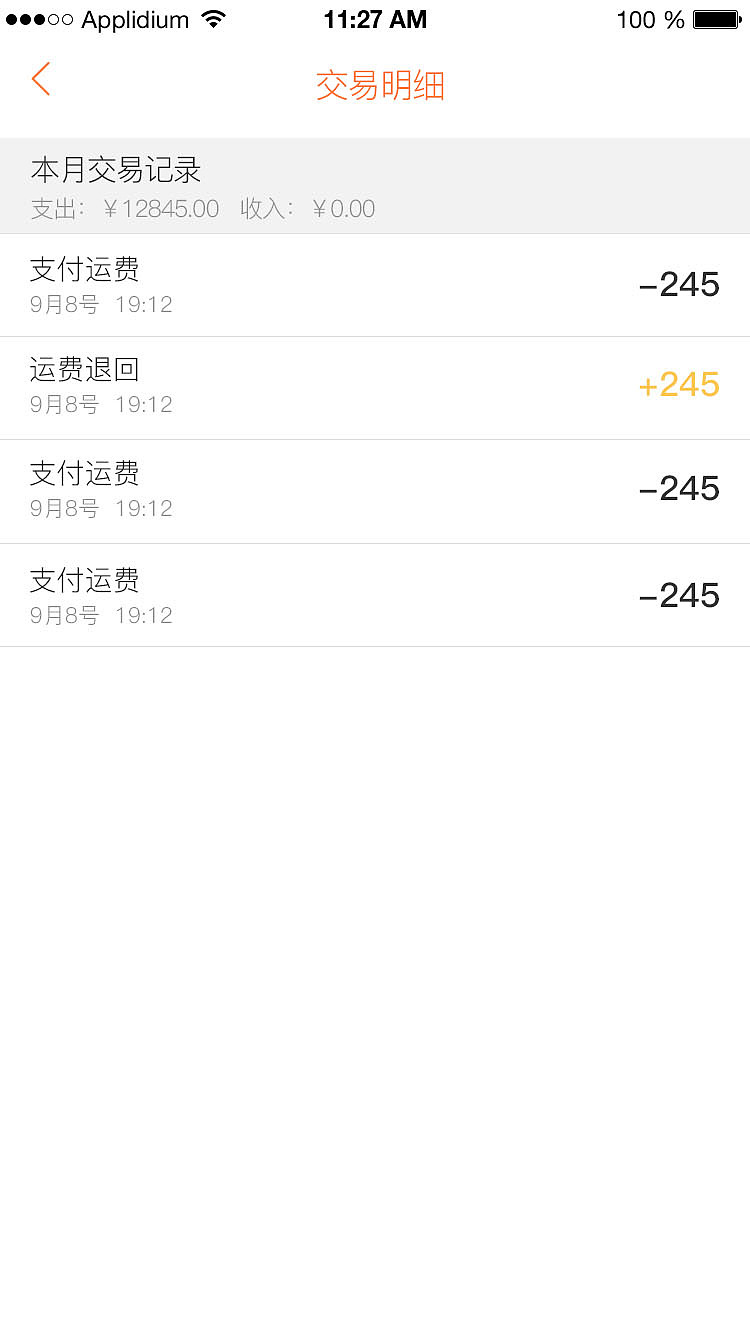Open the 运费退回 +245 transaction
Viewport: 750px width, 1334px height.
coord(374,387)
